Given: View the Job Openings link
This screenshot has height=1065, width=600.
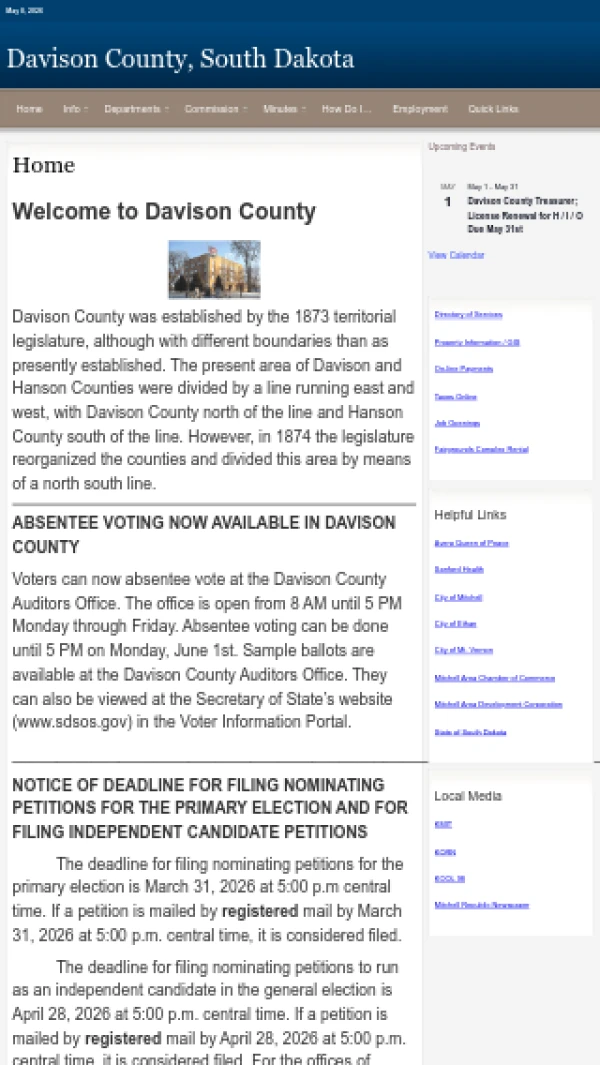Looking at the screenshot, I should [x=457, y=423].
